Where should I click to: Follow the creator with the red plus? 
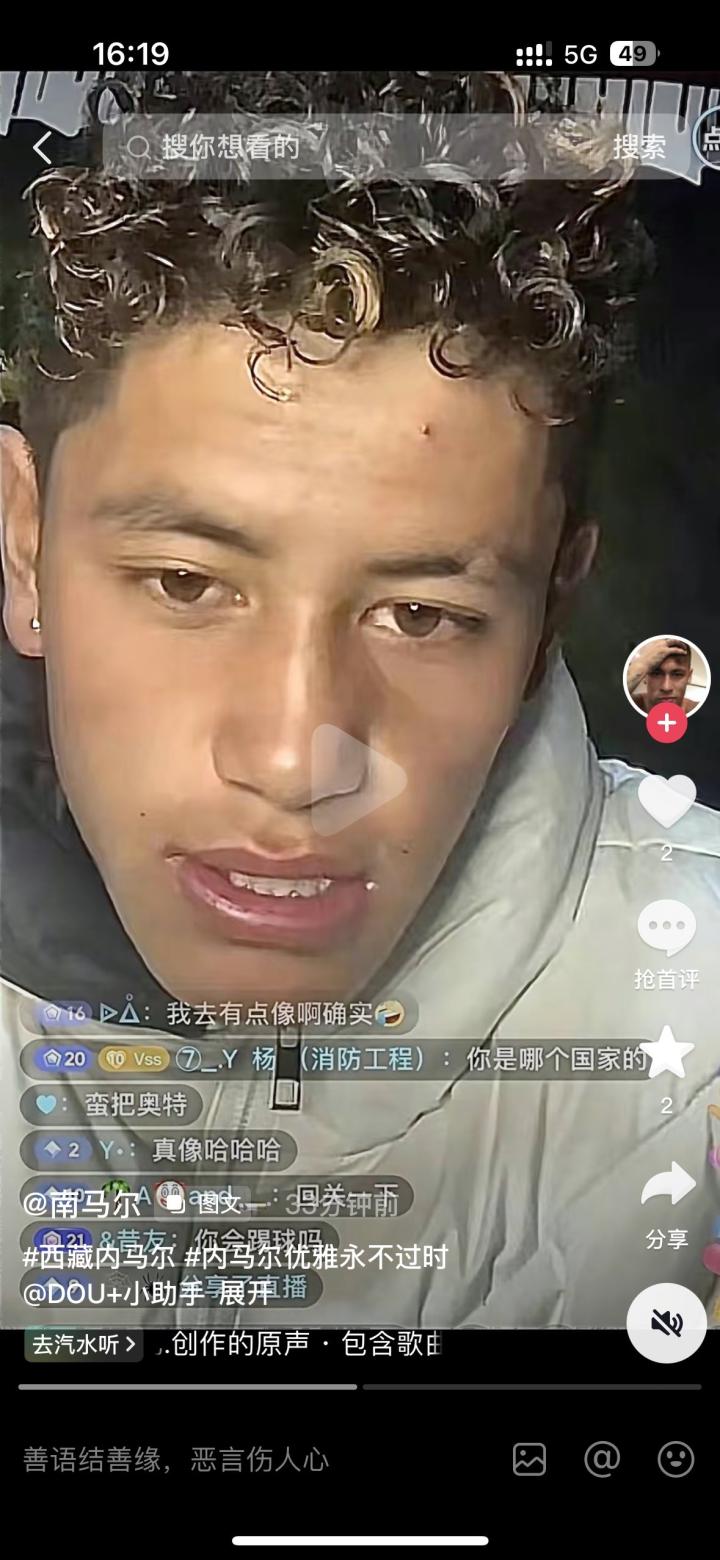(666, 722)
